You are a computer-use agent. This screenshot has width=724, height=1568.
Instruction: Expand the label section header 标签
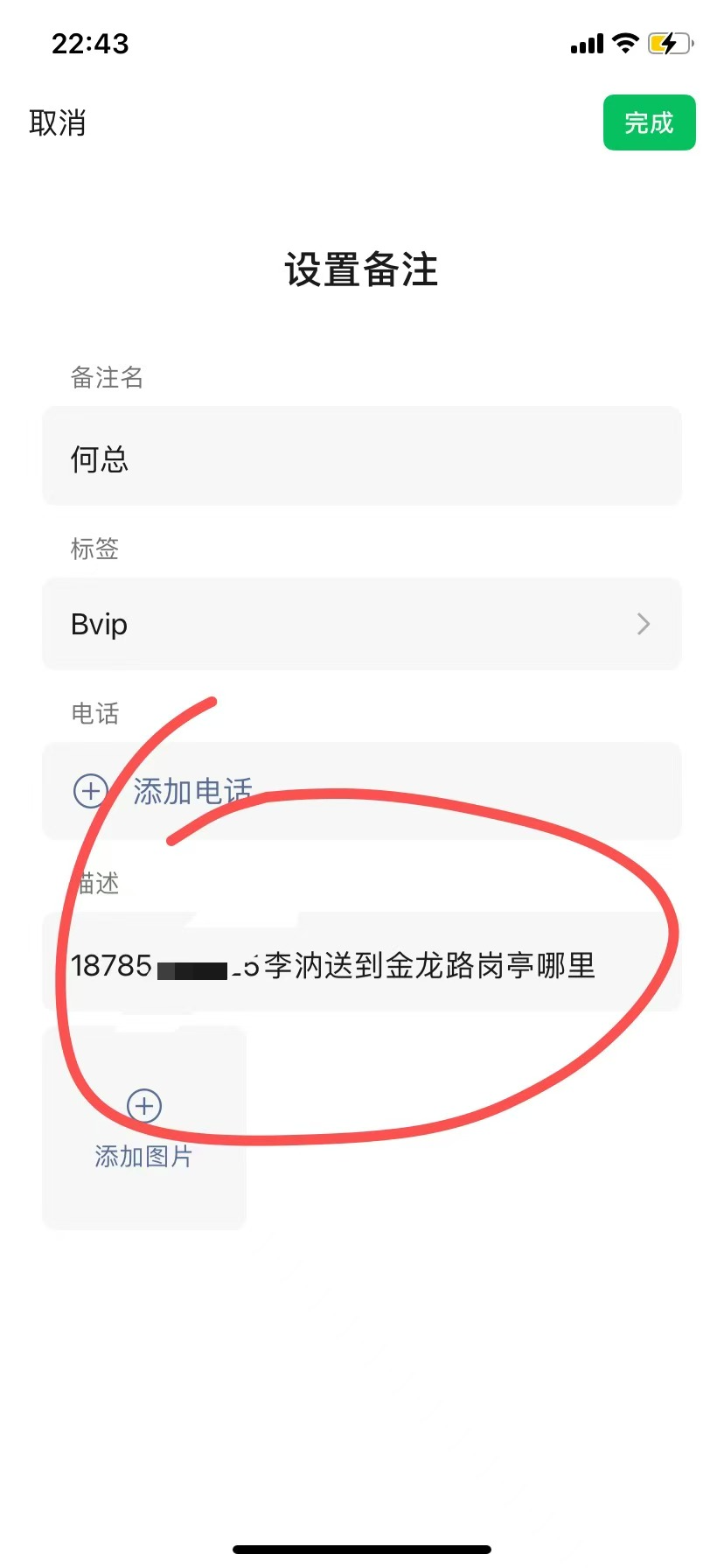(x=93, y=549)
